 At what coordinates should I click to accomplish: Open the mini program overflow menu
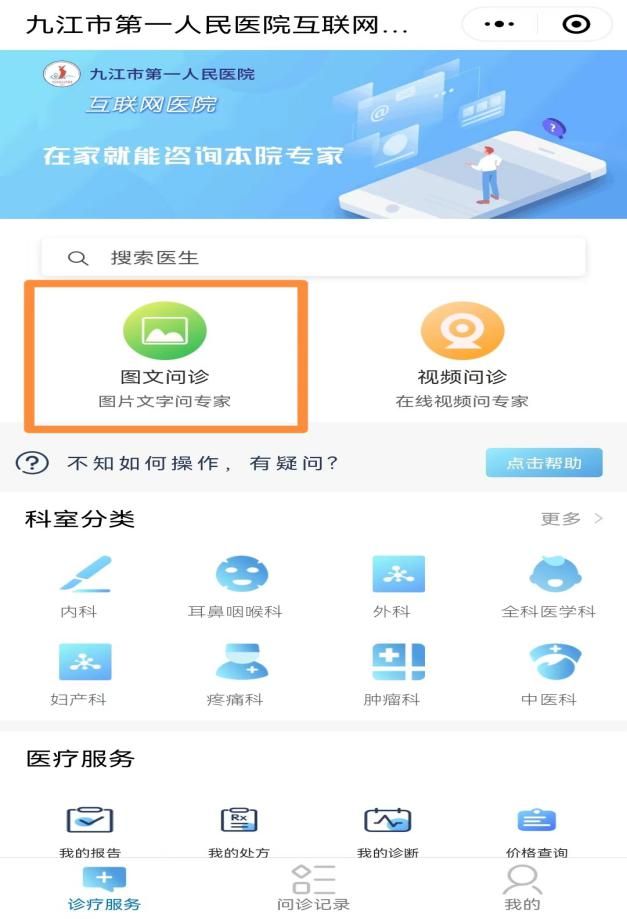point(498,24)
